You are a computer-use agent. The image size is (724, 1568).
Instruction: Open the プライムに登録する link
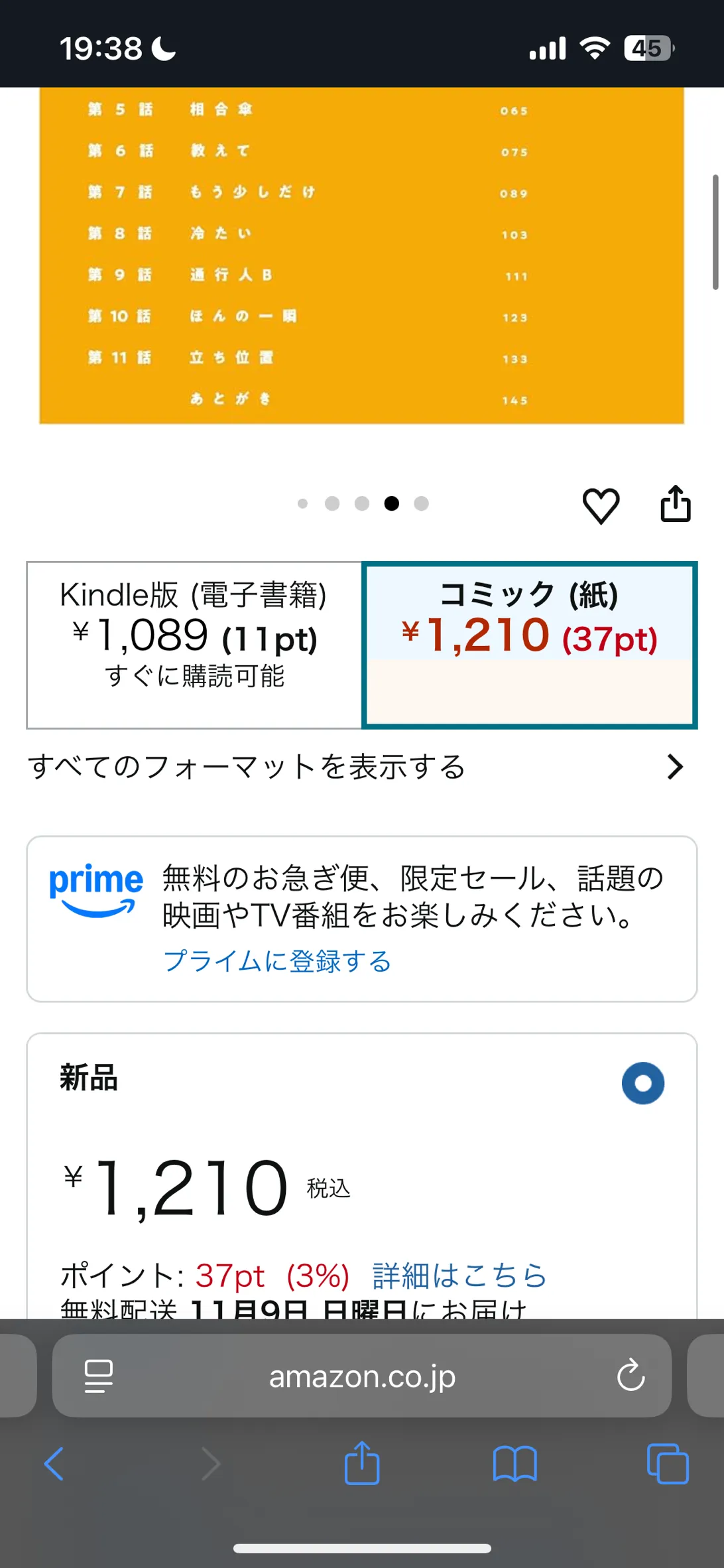(277, 961)
